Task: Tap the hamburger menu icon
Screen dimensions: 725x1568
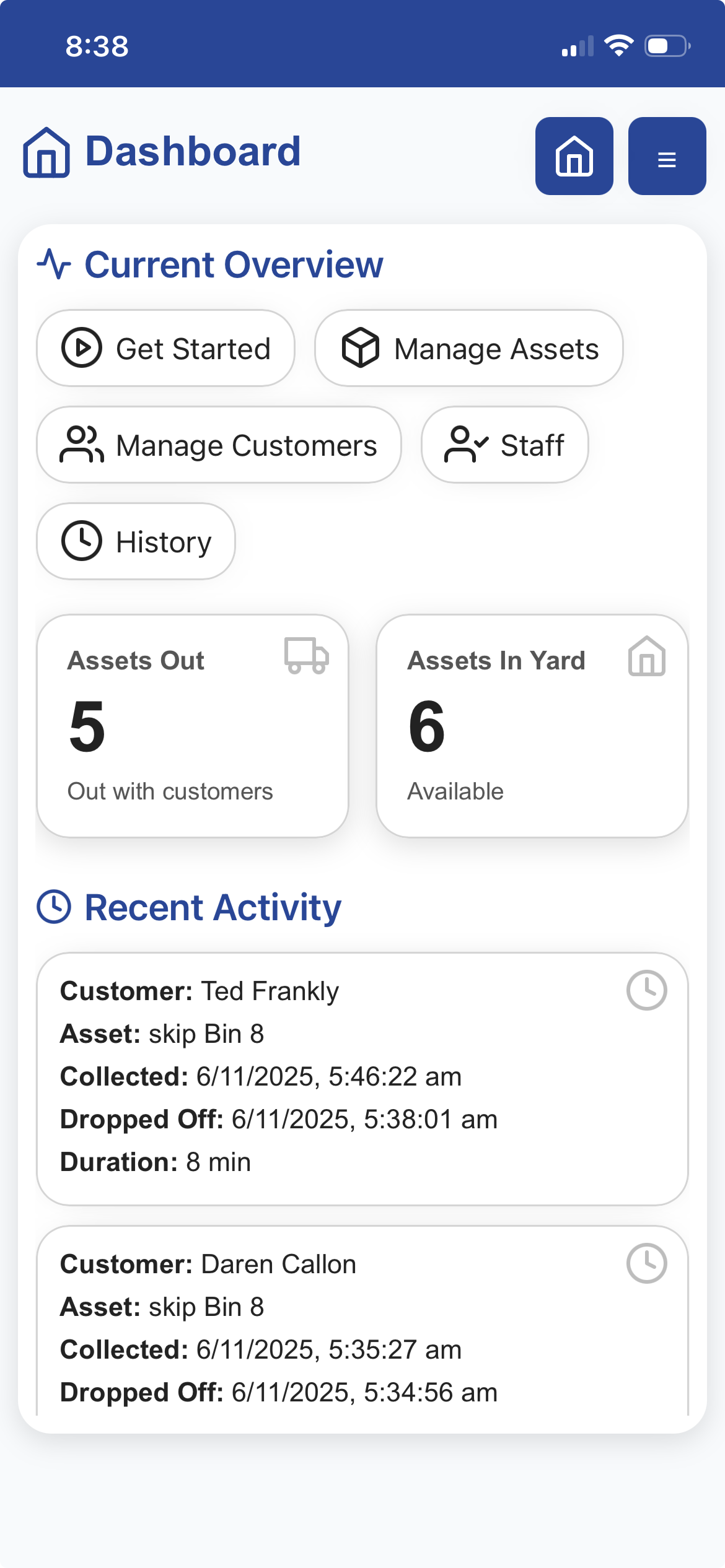Action: coord(666,157)
